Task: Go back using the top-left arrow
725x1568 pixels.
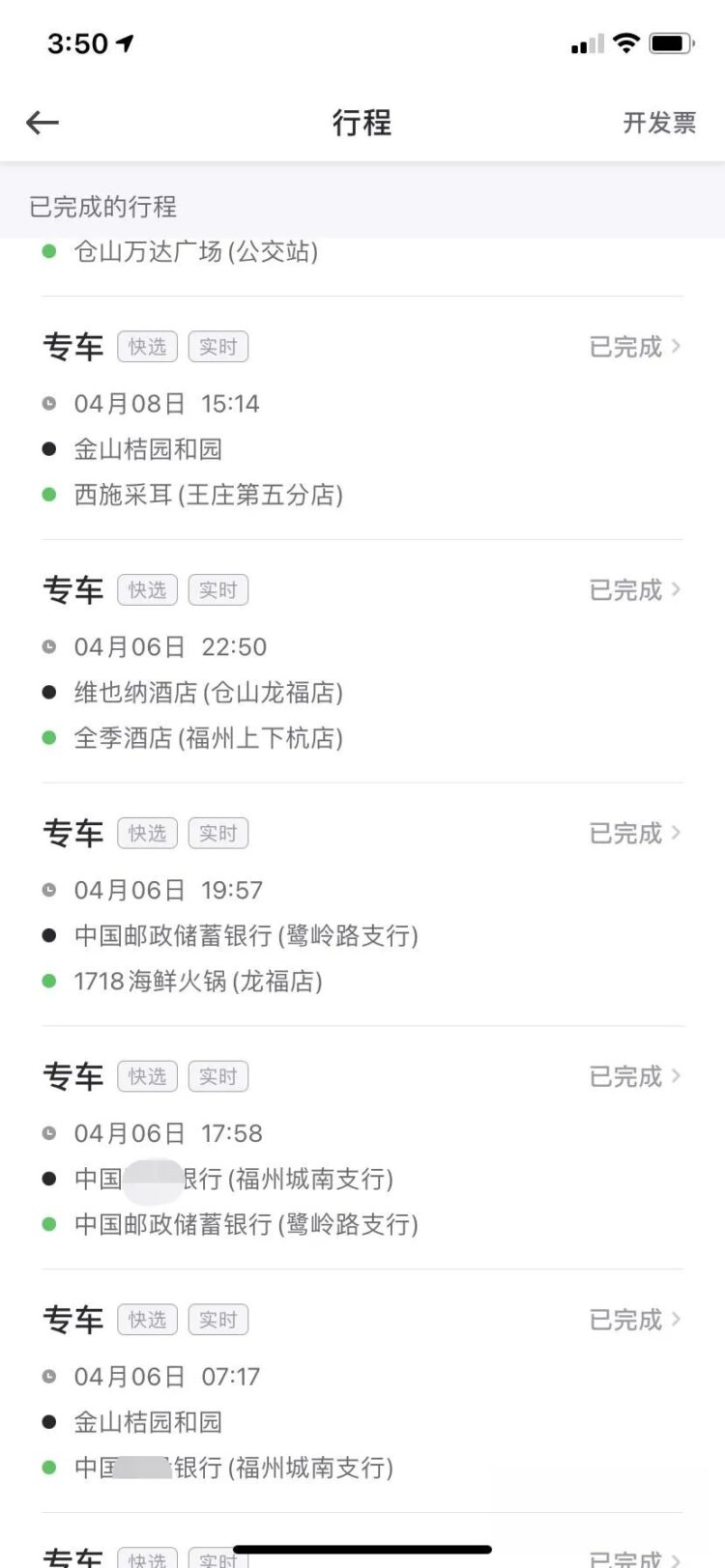Action: (x=43, y=123)
